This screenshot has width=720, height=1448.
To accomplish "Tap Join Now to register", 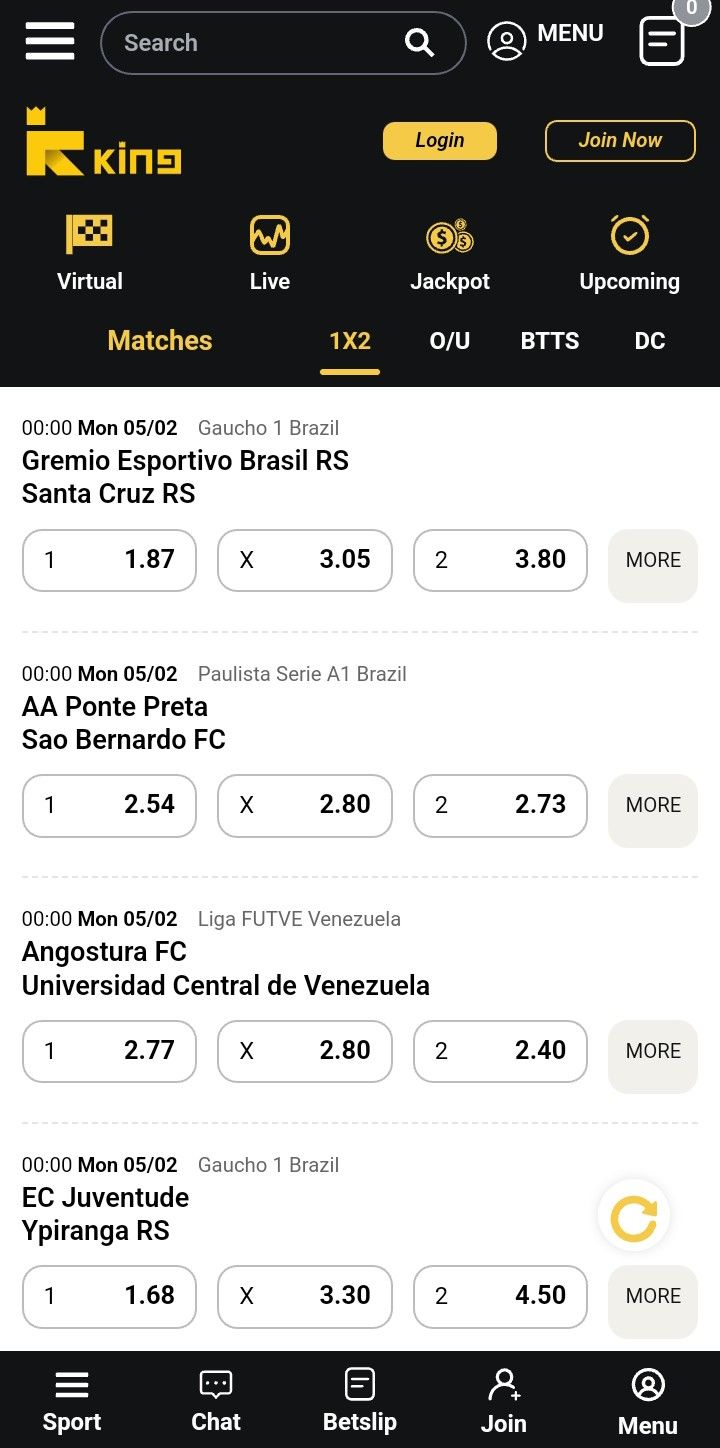I will tap(620, 140).
